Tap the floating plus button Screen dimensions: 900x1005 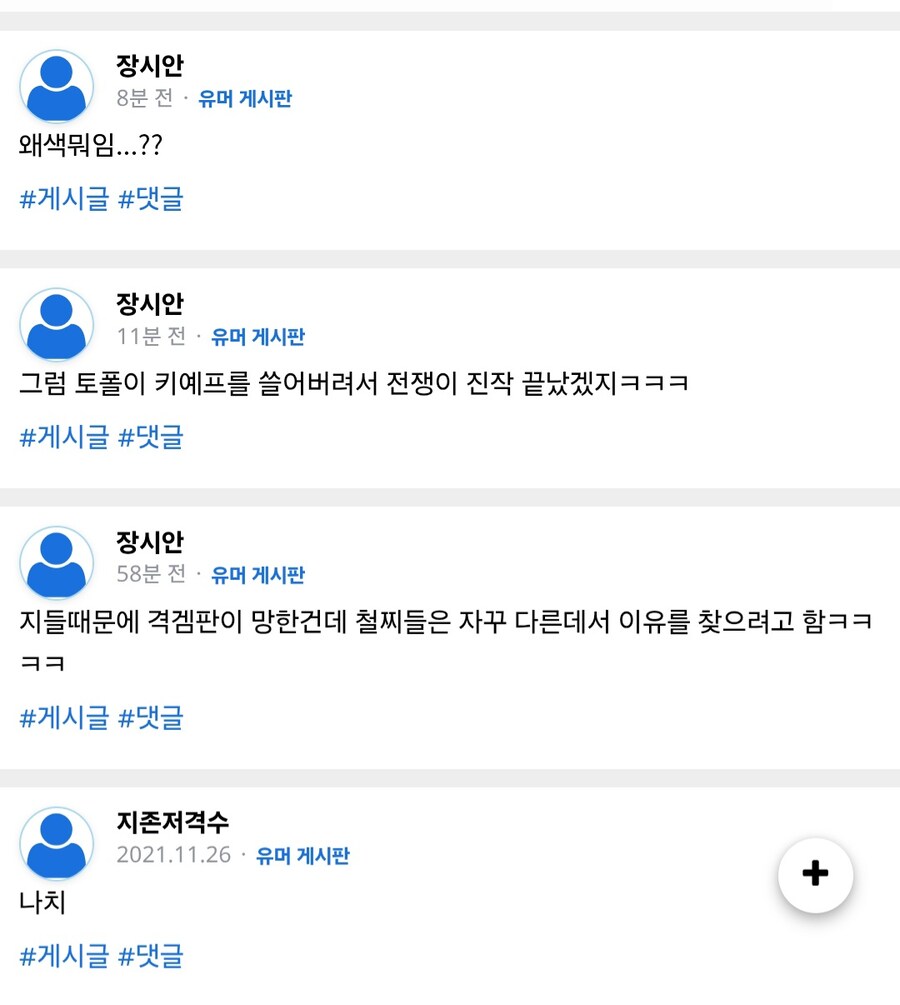815,874
